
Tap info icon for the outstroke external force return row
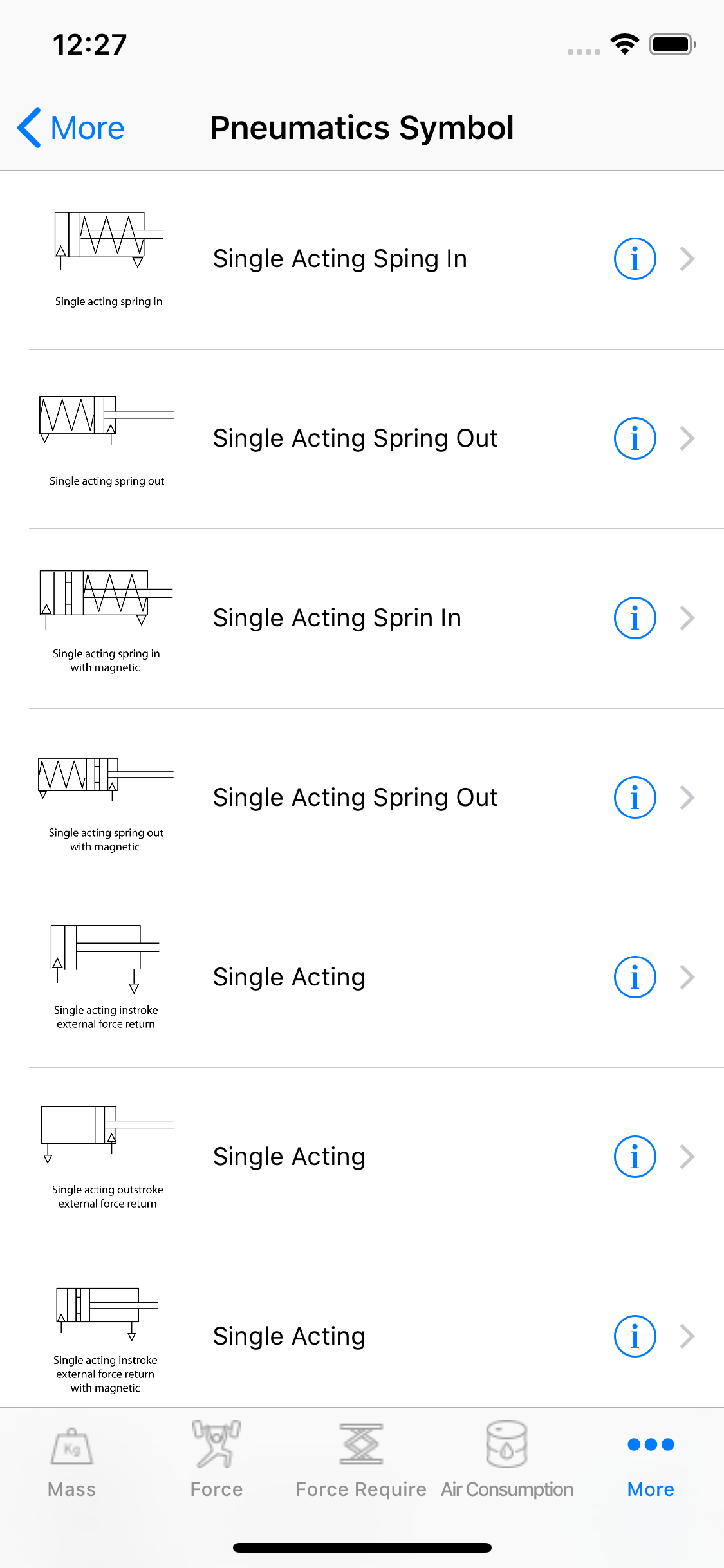tap(635, 1157)
